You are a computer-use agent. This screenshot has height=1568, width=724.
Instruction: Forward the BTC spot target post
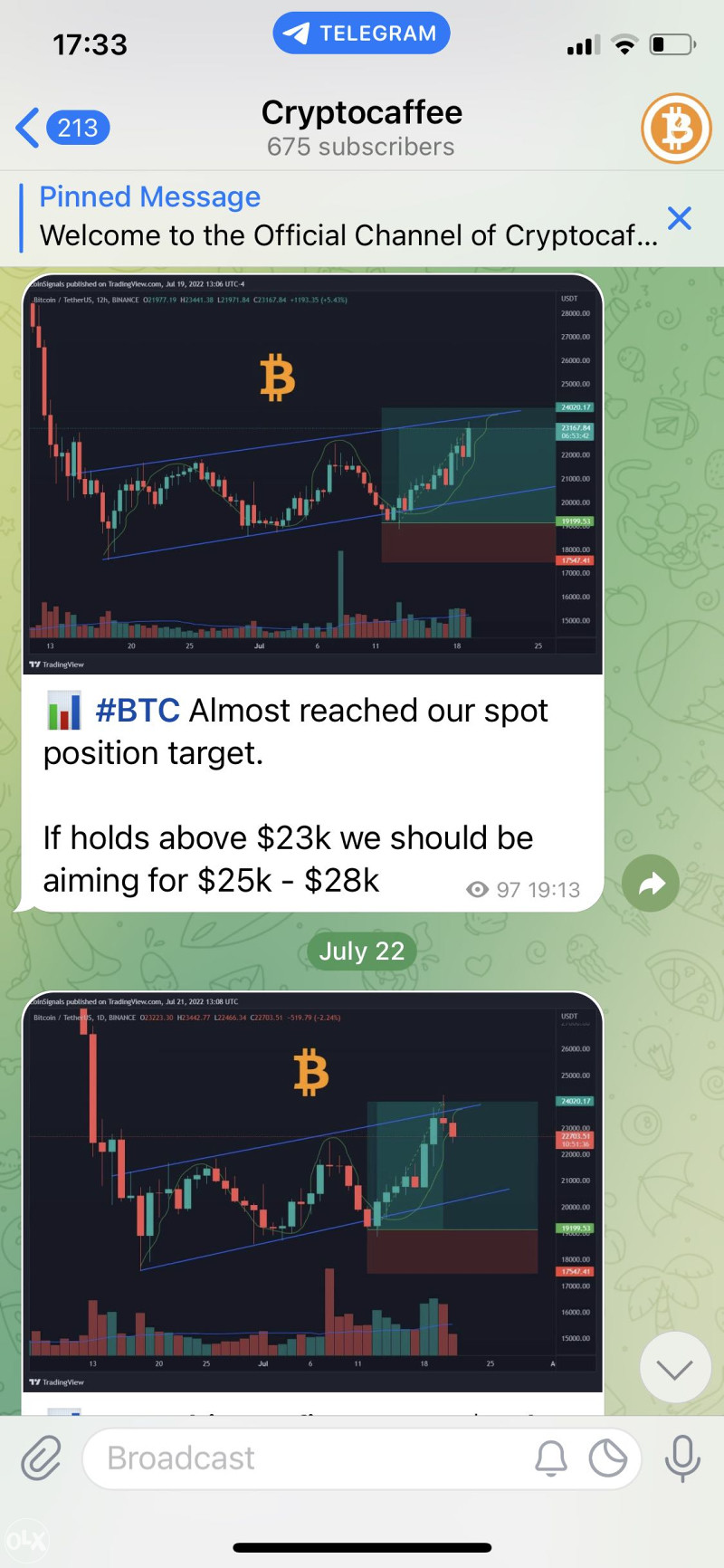pos(650,883)
